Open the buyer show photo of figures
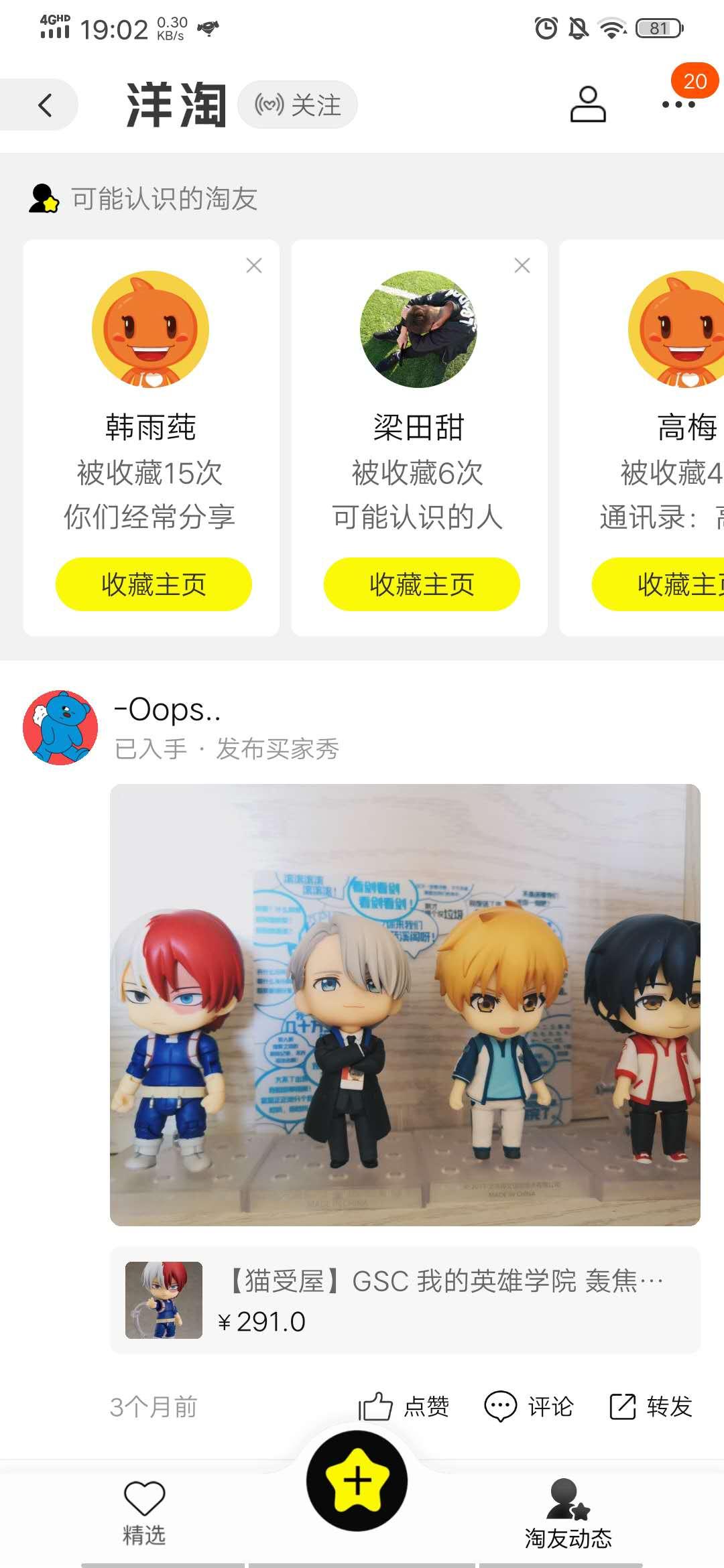Viewport: 724px width, 1568px height. [405, 1004]
